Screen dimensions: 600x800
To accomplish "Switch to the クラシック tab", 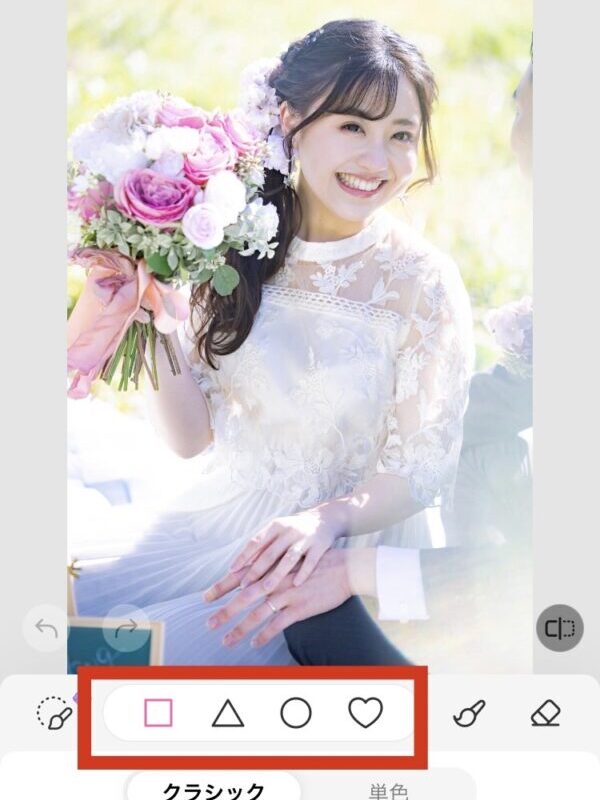I will point(214,790).
